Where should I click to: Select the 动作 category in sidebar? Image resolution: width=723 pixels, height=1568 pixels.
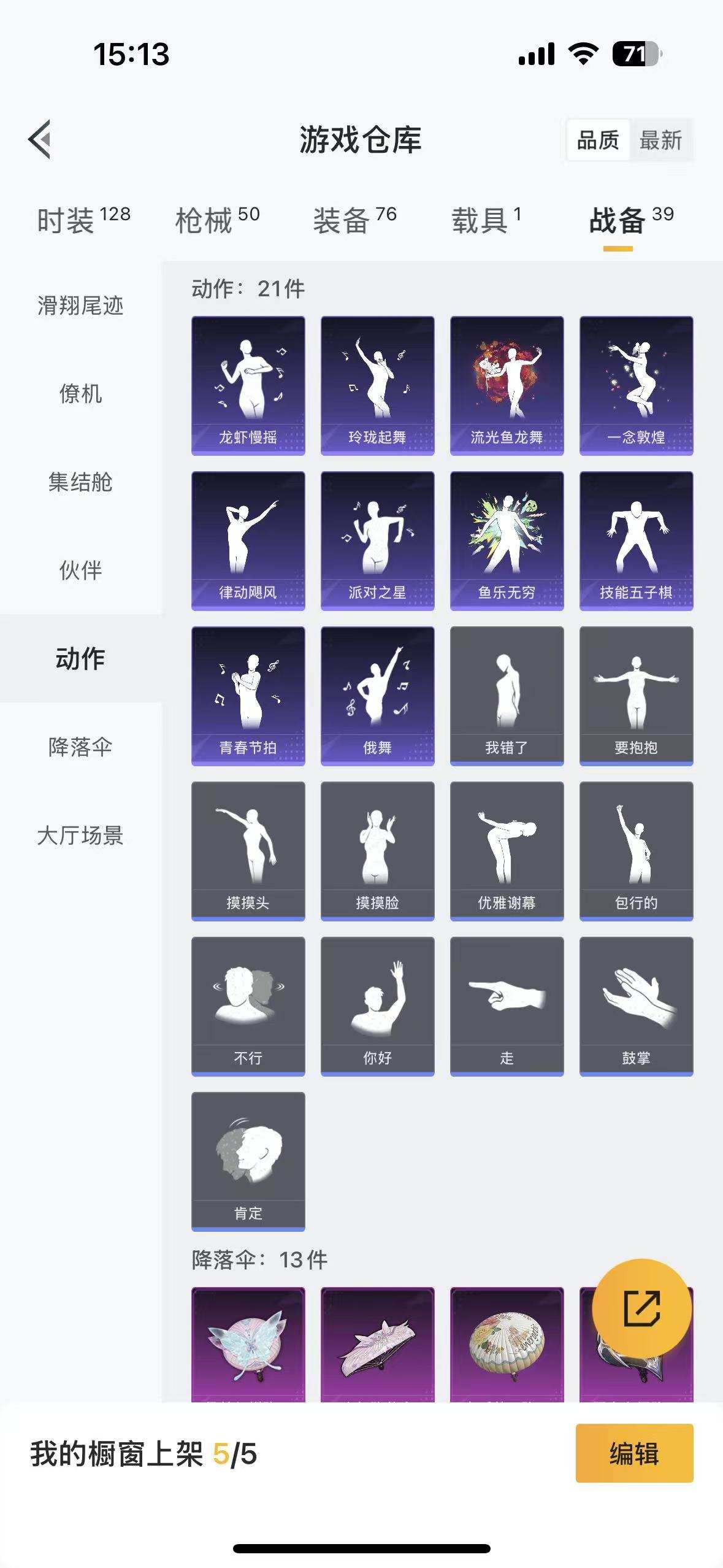[x=80, y=659]
